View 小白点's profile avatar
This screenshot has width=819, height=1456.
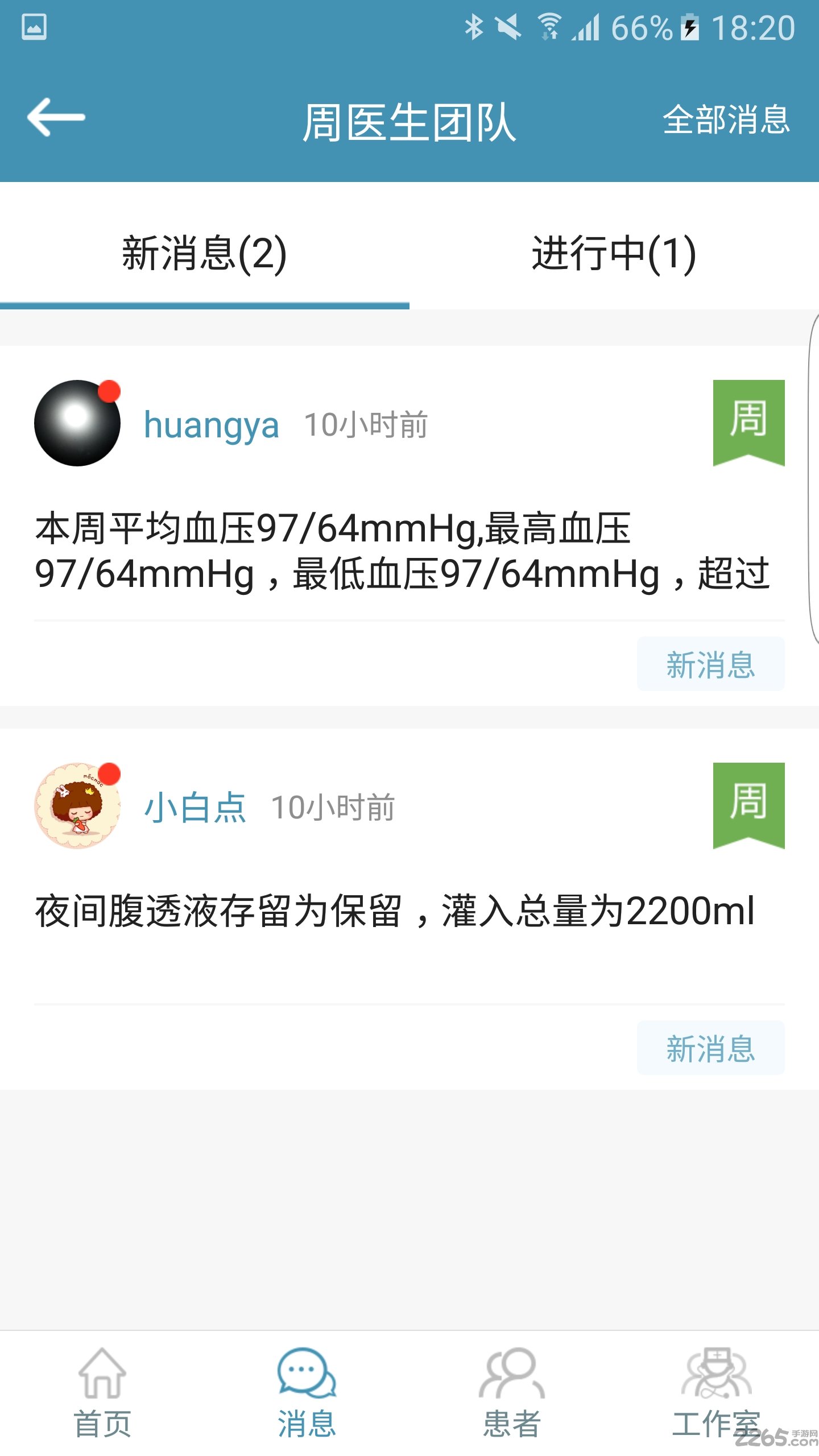77,806
